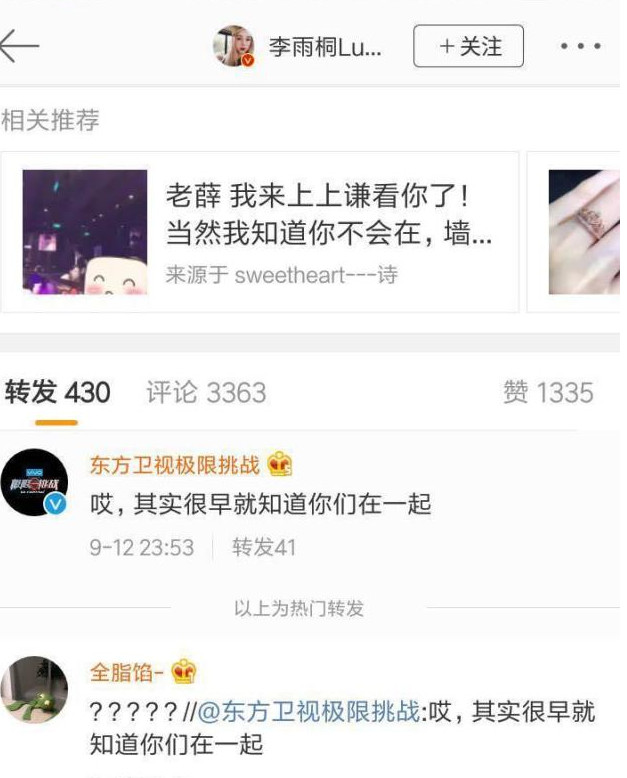Image resolution: width=627 pixels, height=778 pixels.
Task: Switch to the 评论 3363 tab
Action: point(206,393)
